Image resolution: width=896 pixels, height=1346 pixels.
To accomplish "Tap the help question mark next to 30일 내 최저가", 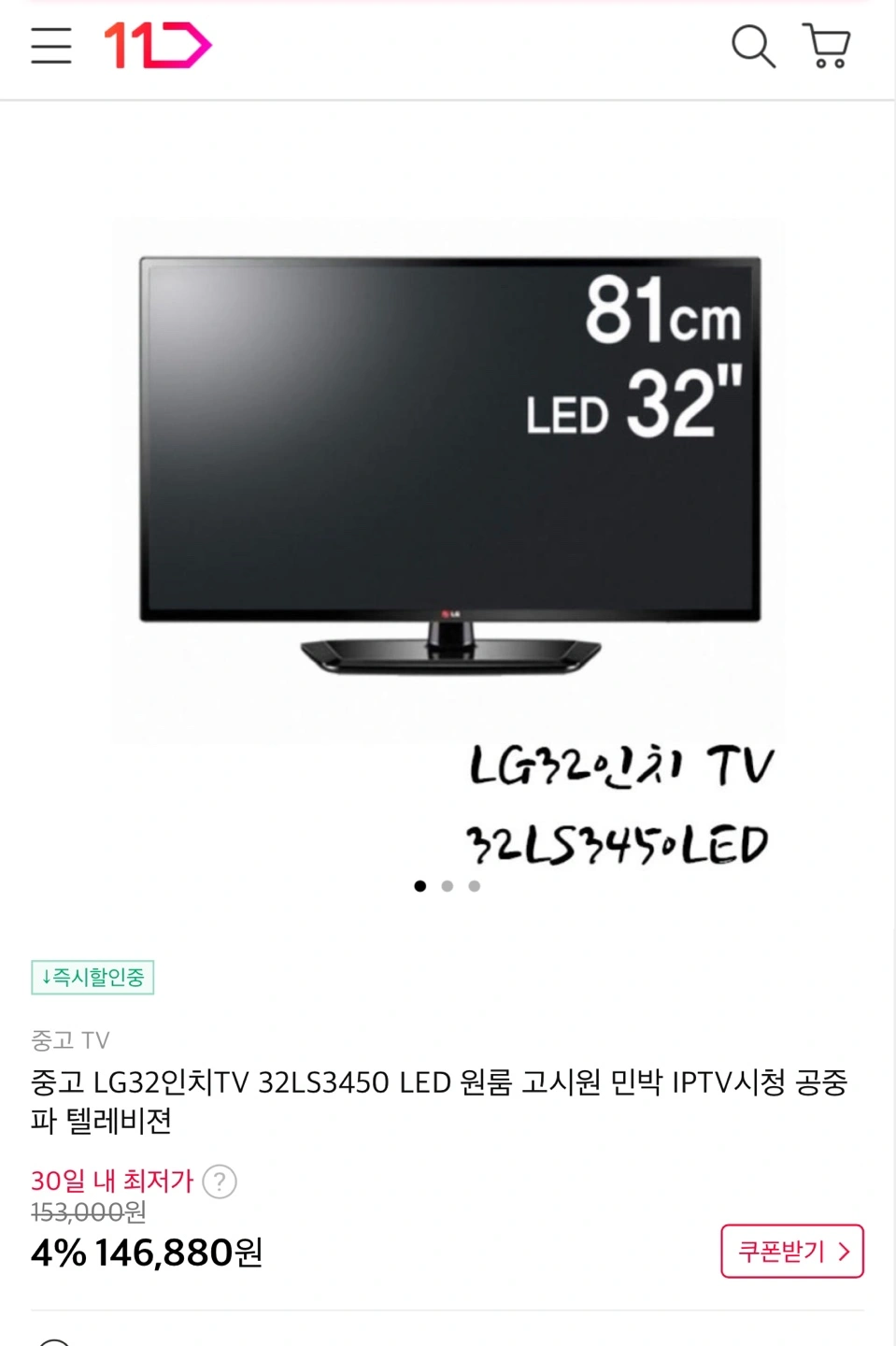I will tap(218, 1181).
